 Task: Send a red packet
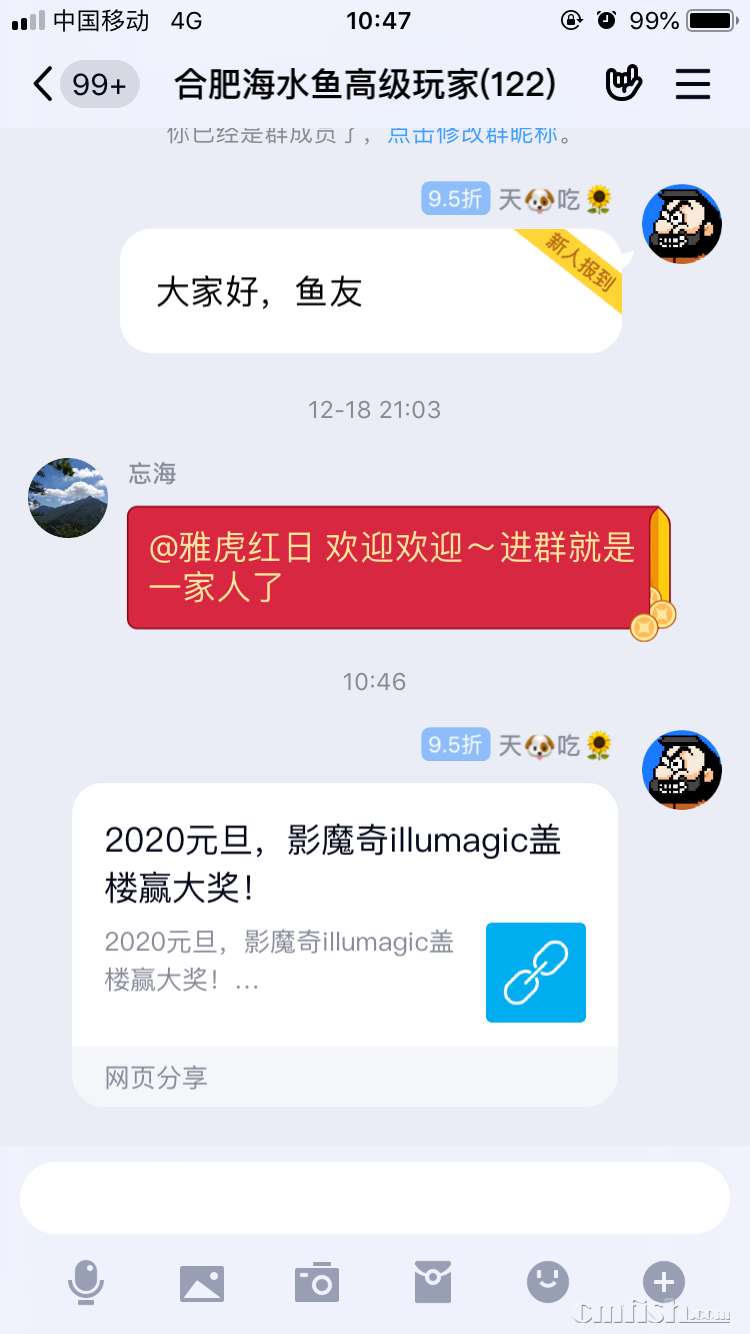pos(433,1282)
